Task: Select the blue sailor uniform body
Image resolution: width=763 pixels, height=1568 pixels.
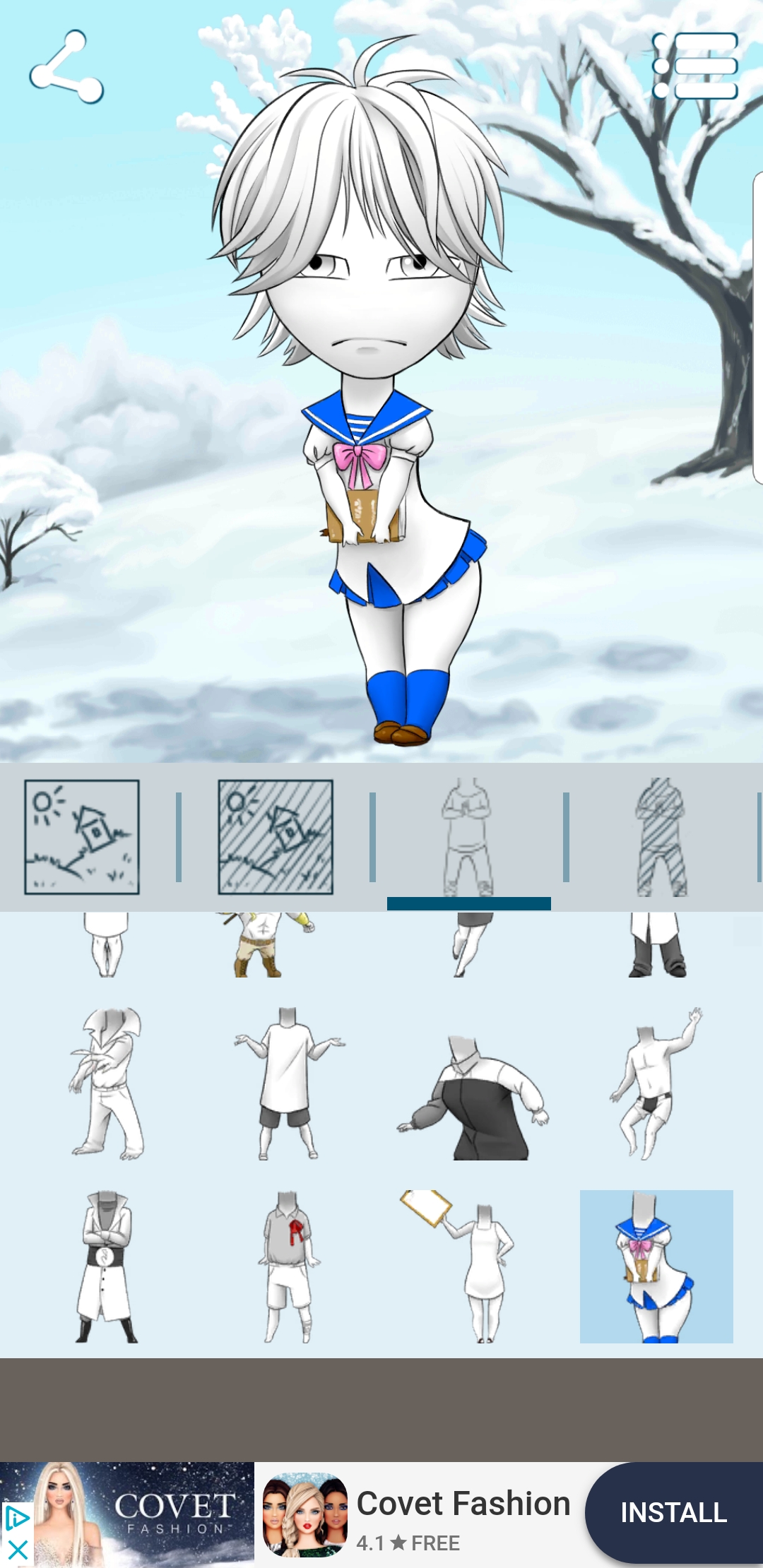Action: (x=656, y=1266)
